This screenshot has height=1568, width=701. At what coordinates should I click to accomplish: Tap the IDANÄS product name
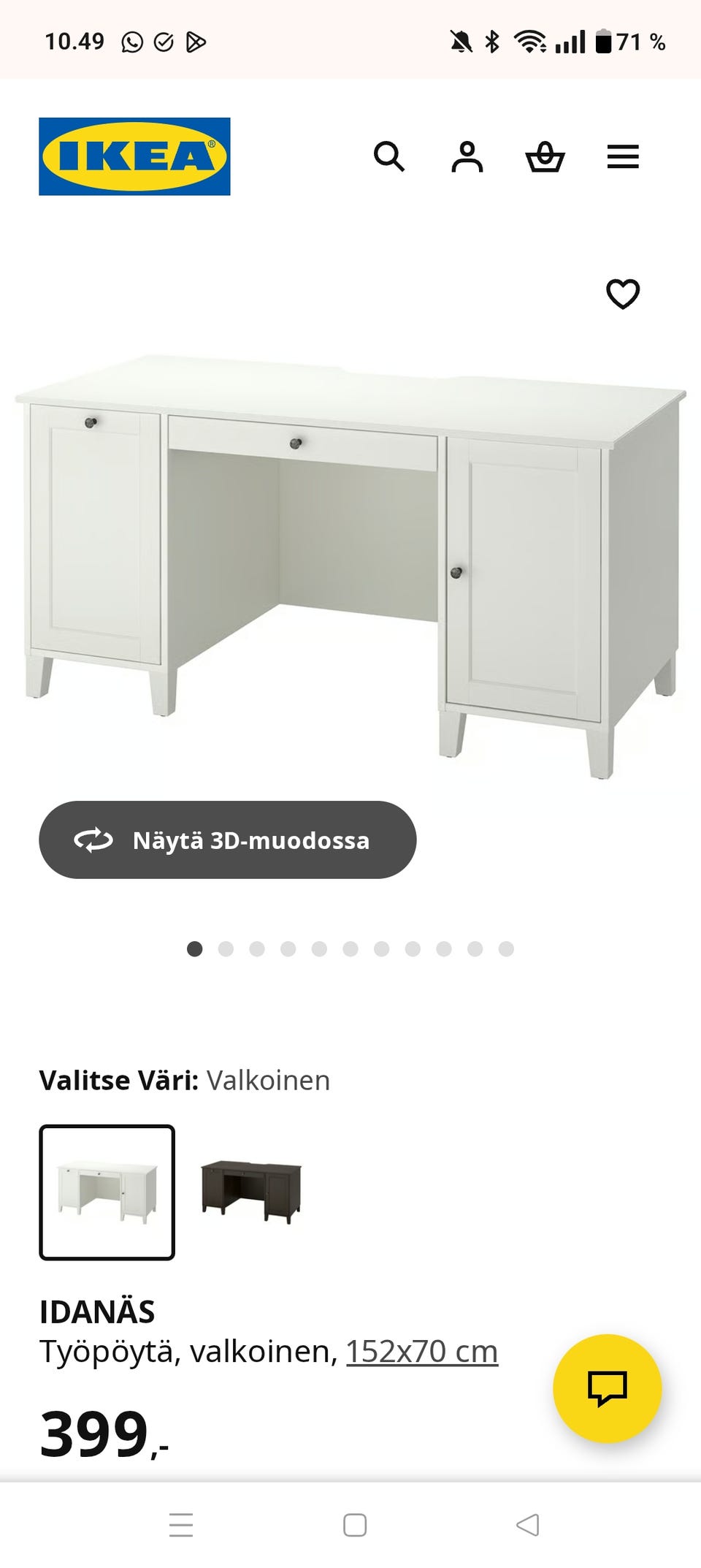click(97, 1310)
